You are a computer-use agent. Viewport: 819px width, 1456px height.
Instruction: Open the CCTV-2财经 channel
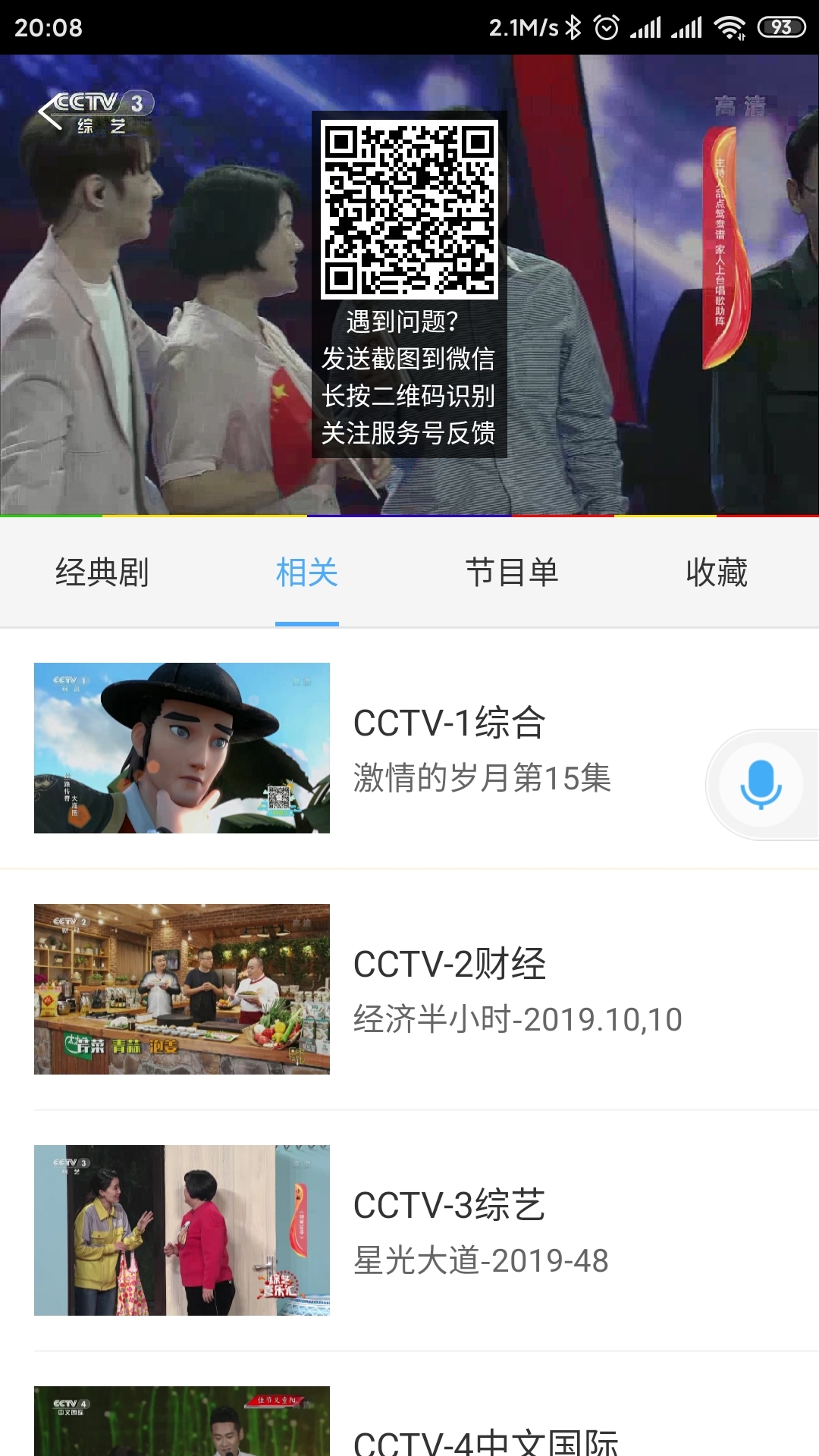[x=449, y=990]
